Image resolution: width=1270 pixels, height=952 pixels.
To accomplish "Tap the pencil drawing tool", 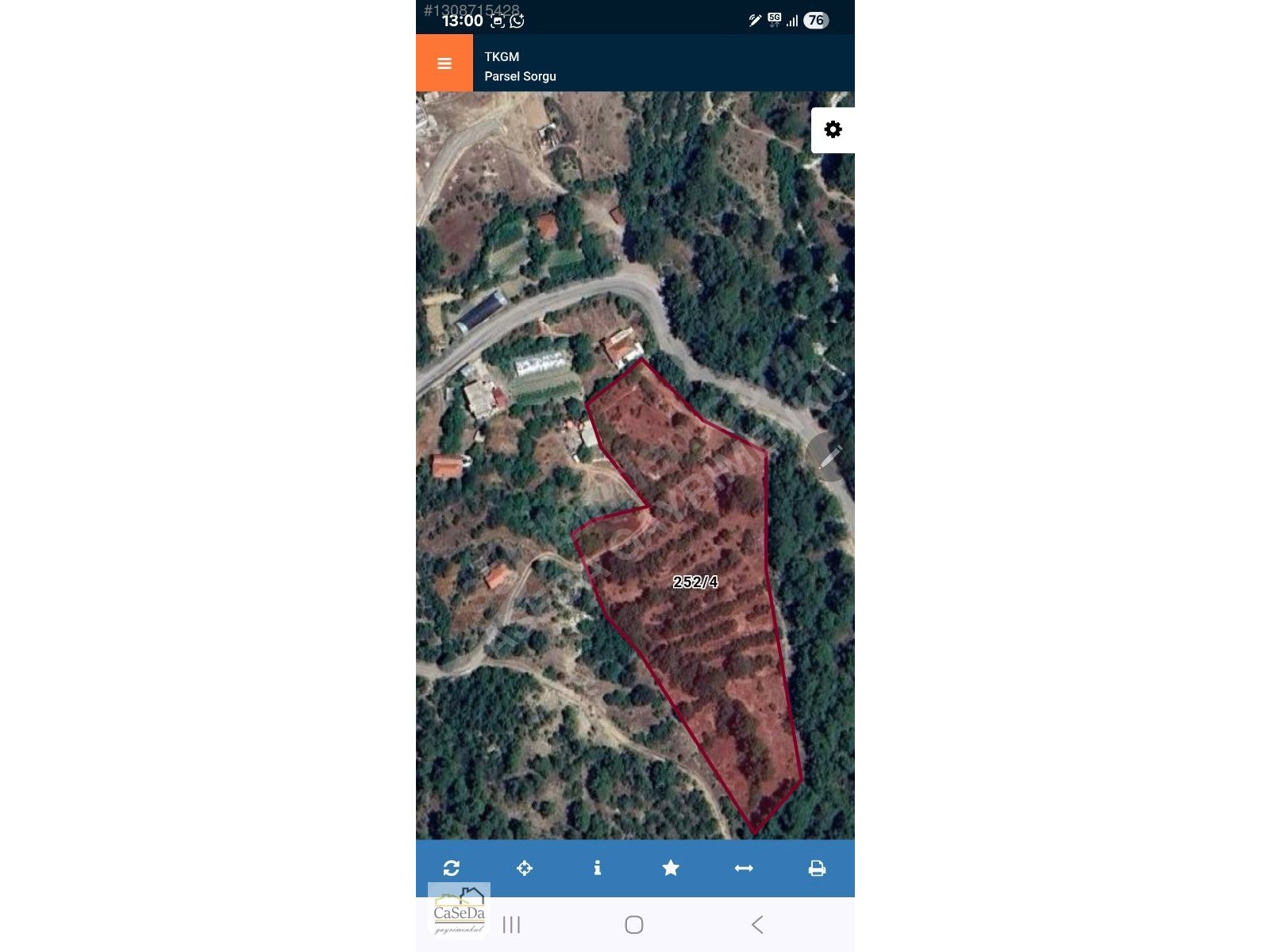I will [x=829, y=457].
